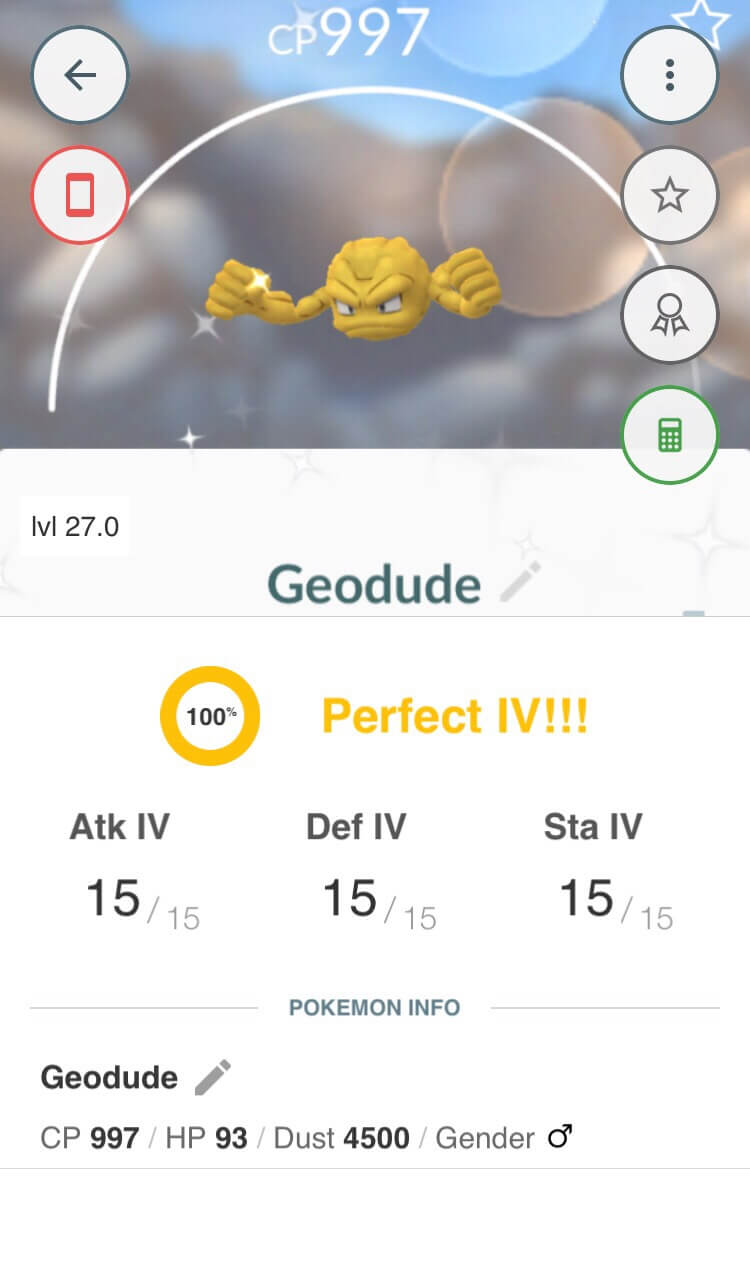Open the three-dot overflow menu
750x1285 pixels.
[x=670, y=75]
